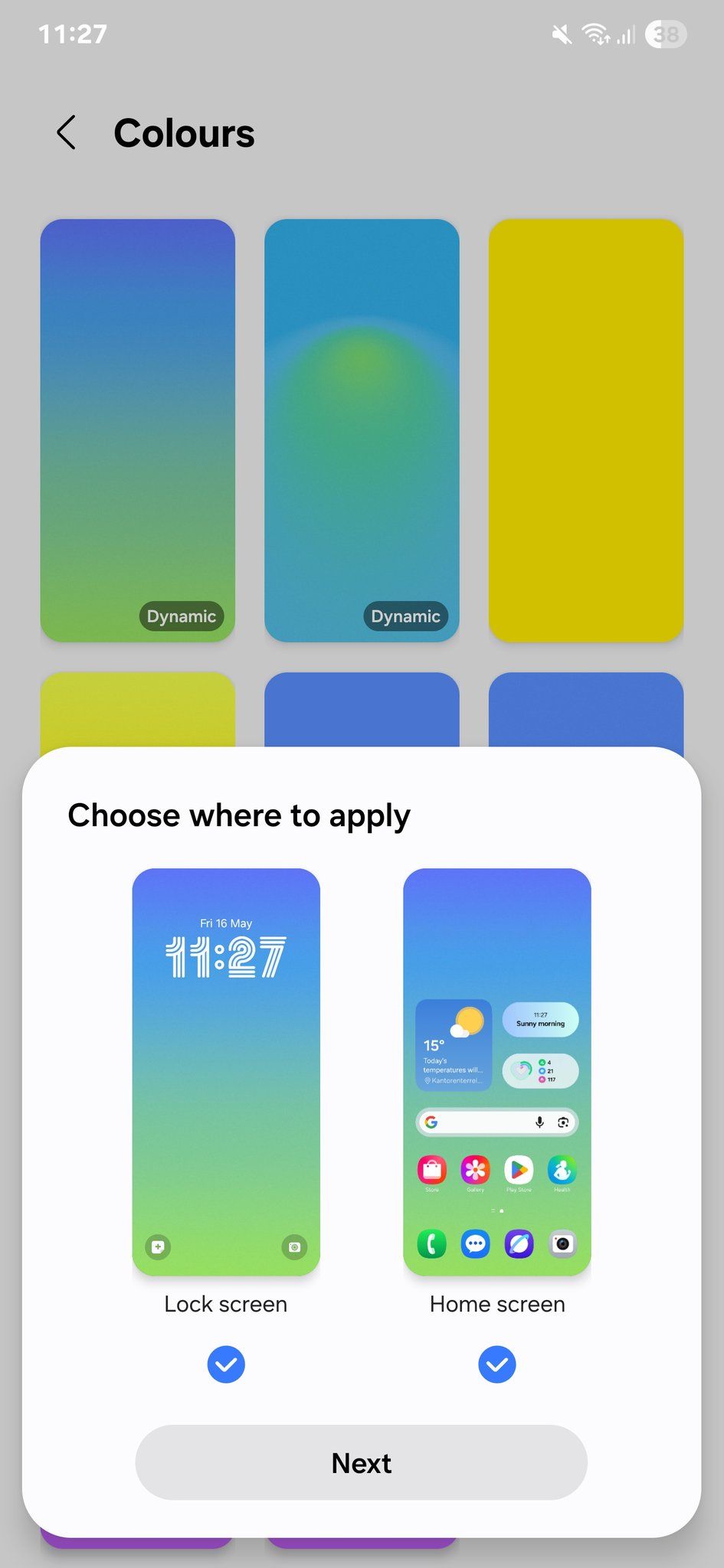The height and width of the screenshot is (1568, 724).
Task: Tap the Messages bubble icon in preview
Action: [x=475, y=1243]
